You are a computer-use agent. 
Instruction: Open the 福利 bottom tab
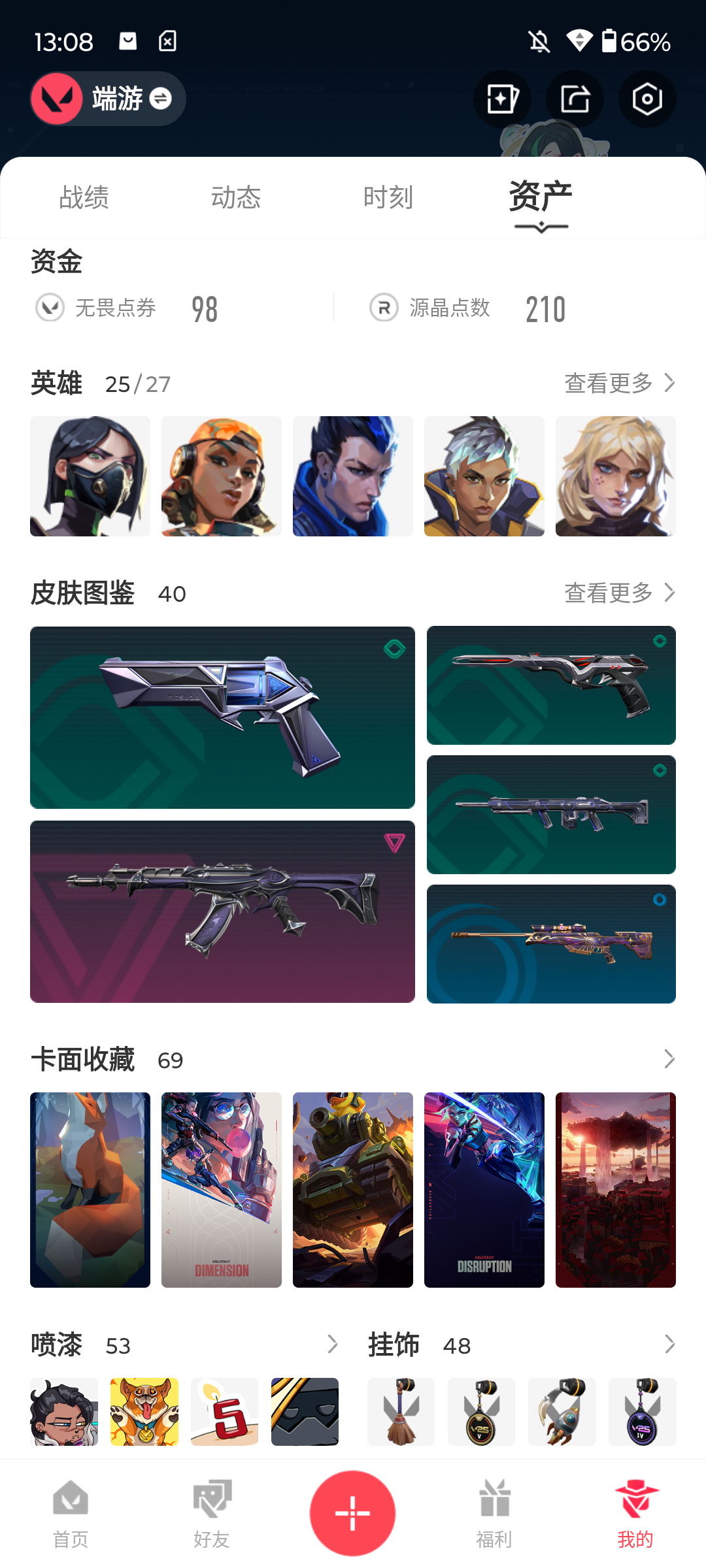tap(494, 1514)
